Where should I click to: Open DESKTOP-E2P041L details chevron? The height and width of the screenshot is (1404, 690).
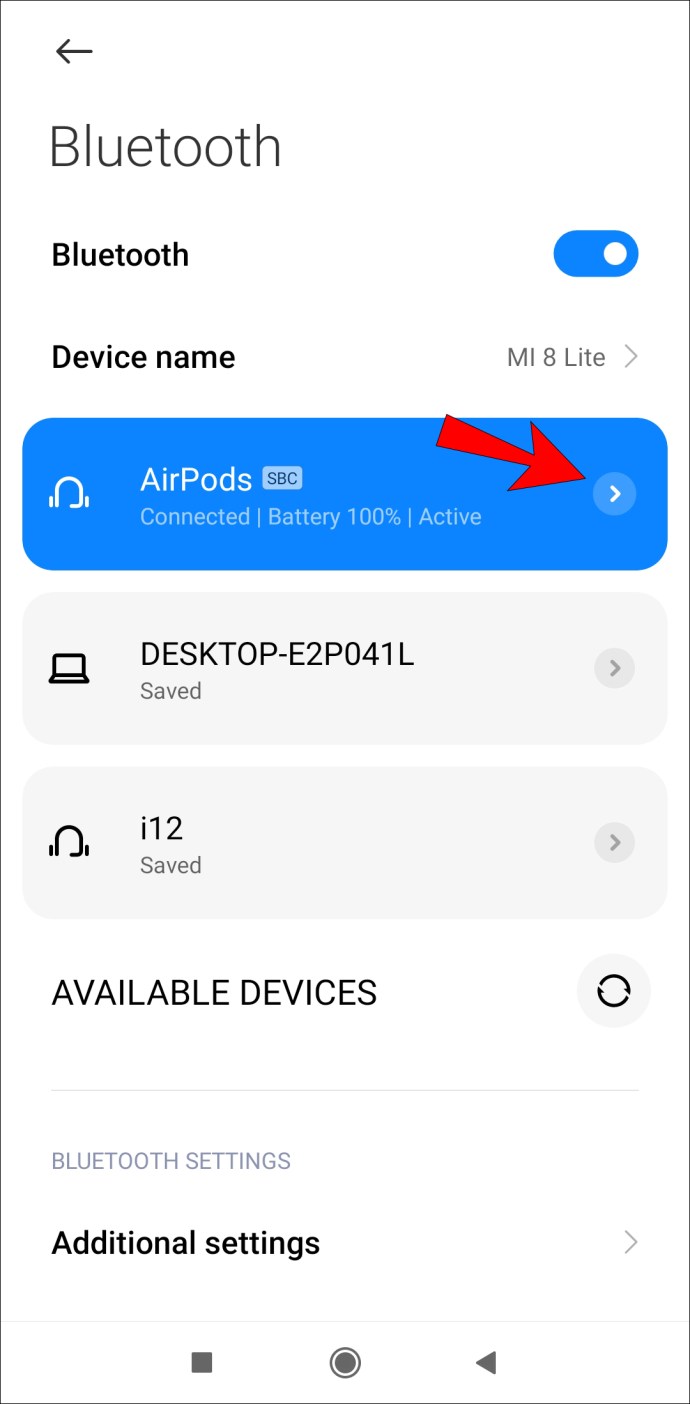coord(614,668)
